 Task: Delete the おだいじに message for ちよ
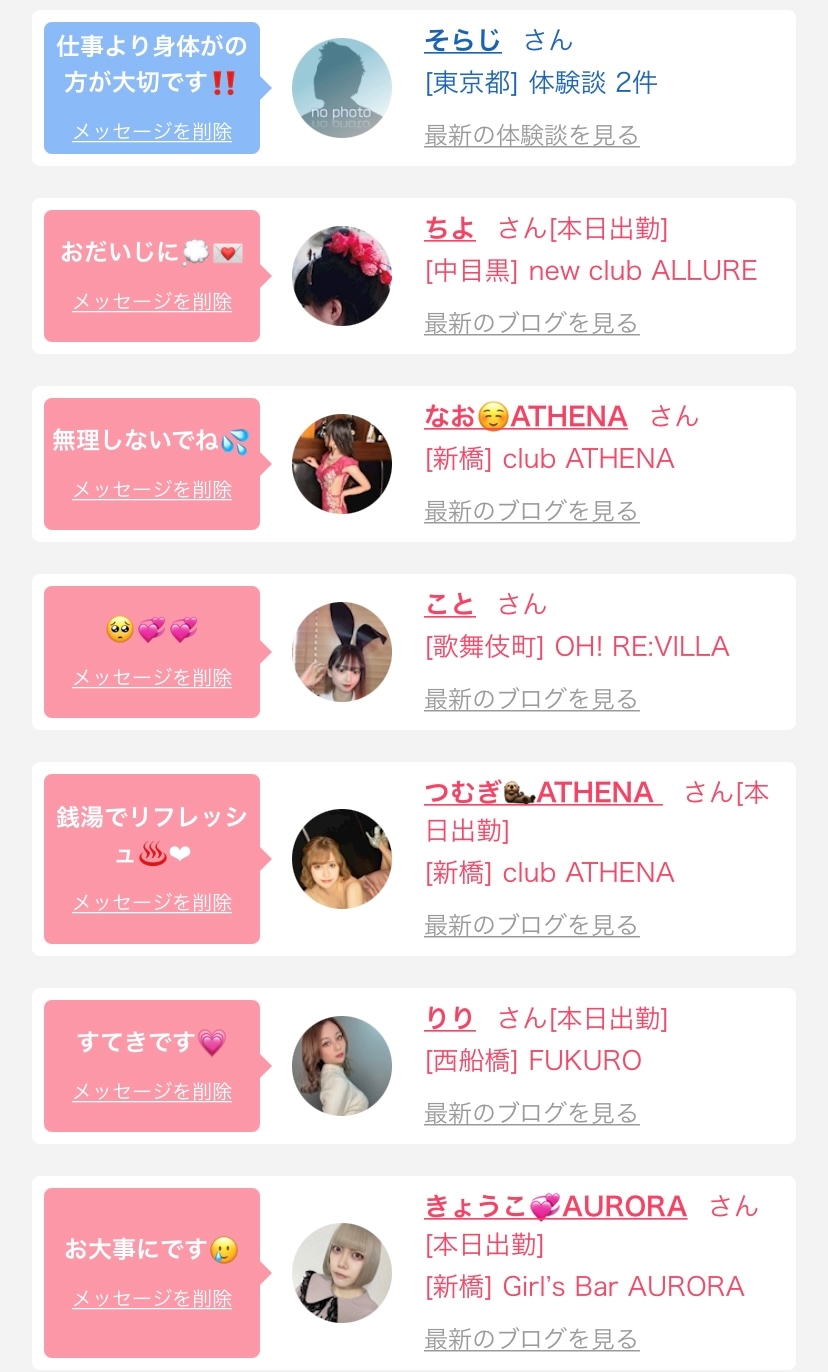coord(152,301)
